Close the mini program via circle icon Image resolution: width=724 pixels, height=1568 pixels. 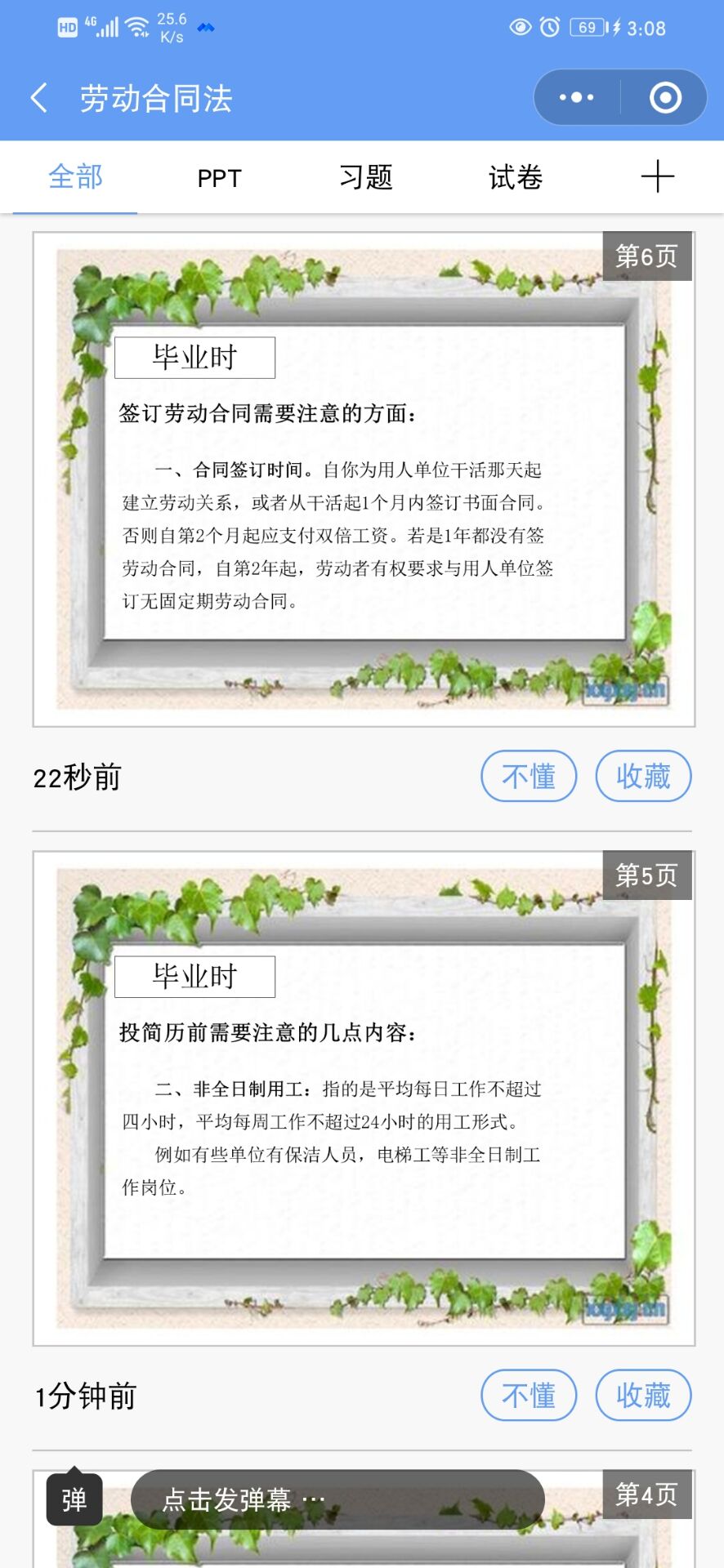[665, 98]
